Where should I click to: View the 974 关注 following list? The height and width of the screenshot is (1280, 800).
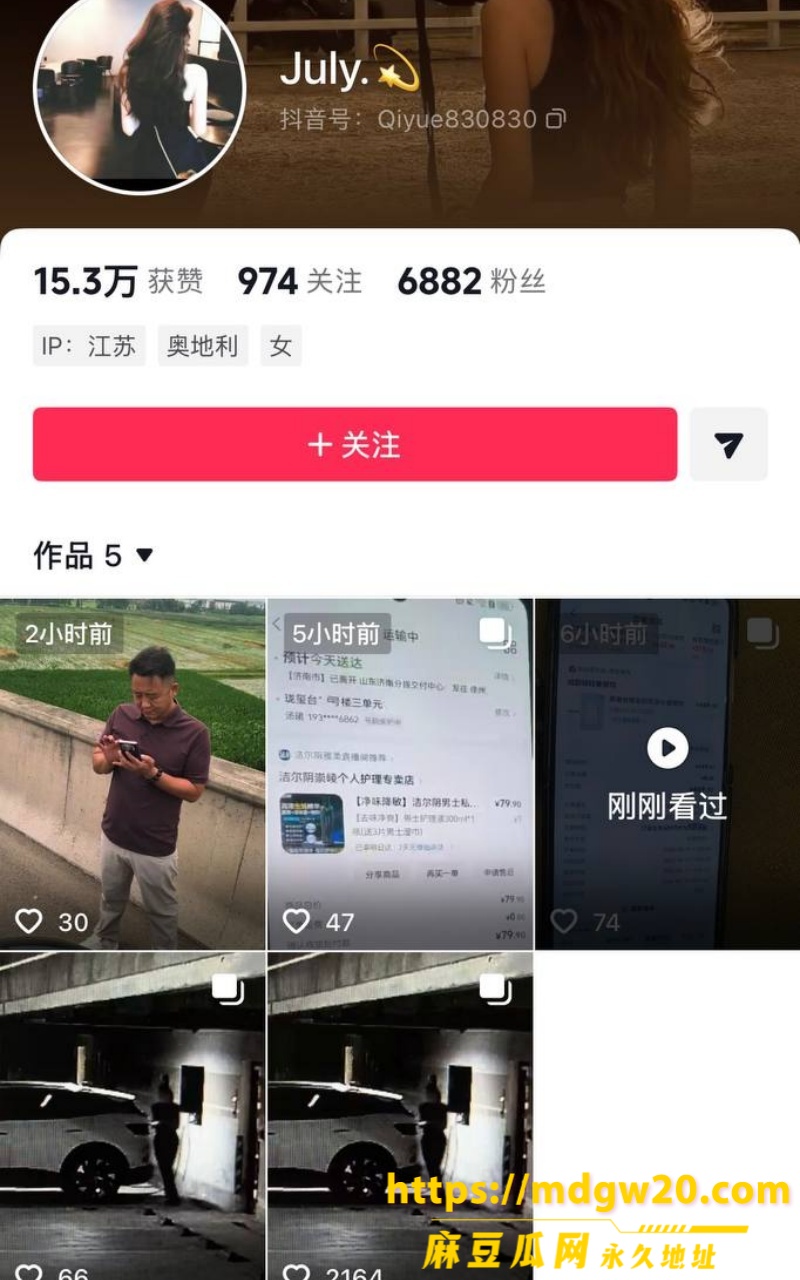[x=299, y=282]
